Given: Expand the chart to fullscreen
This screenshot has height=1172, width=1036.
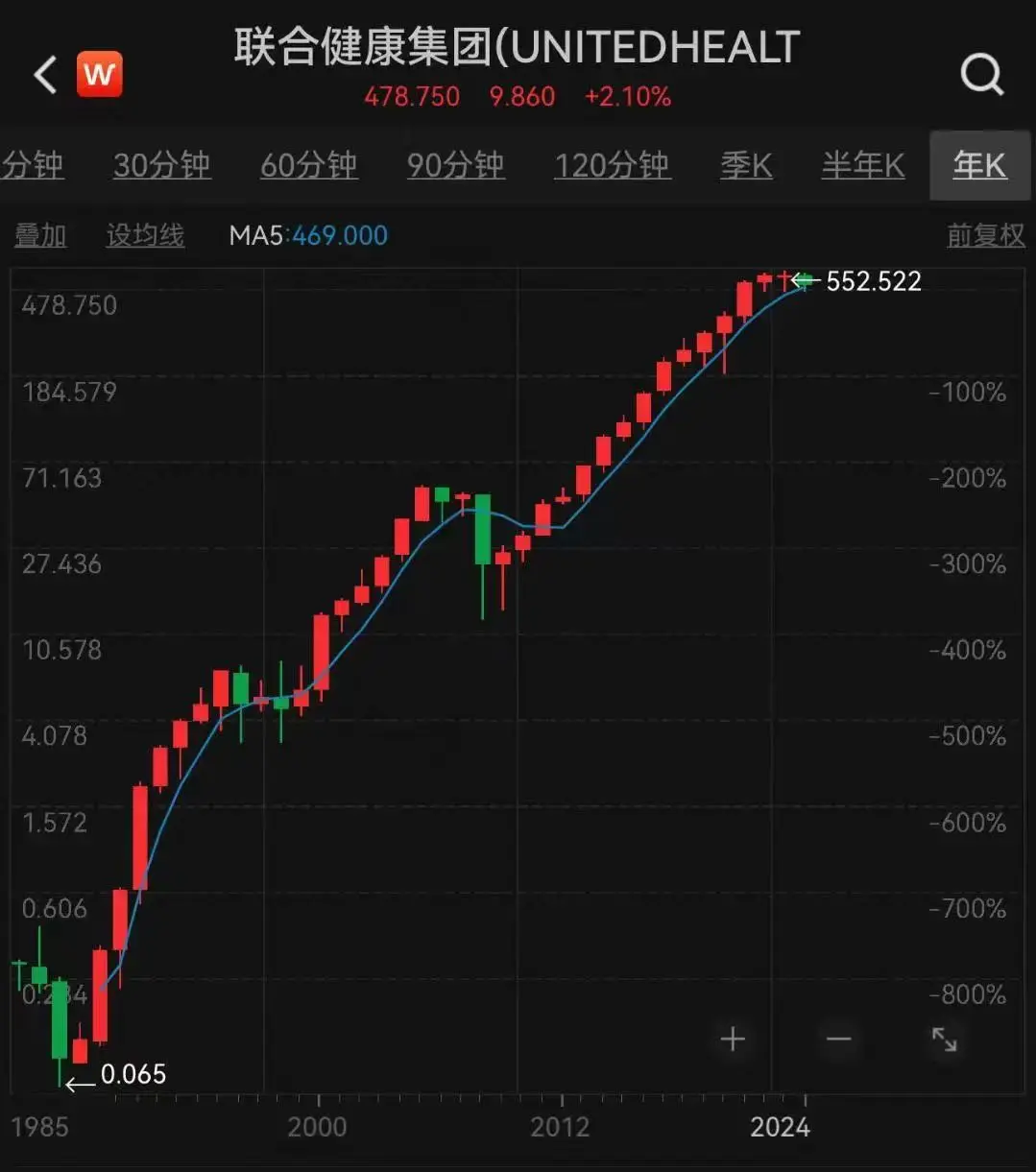Looking at the screenshot, I should pyautogui.click(x=945, y=1039).
